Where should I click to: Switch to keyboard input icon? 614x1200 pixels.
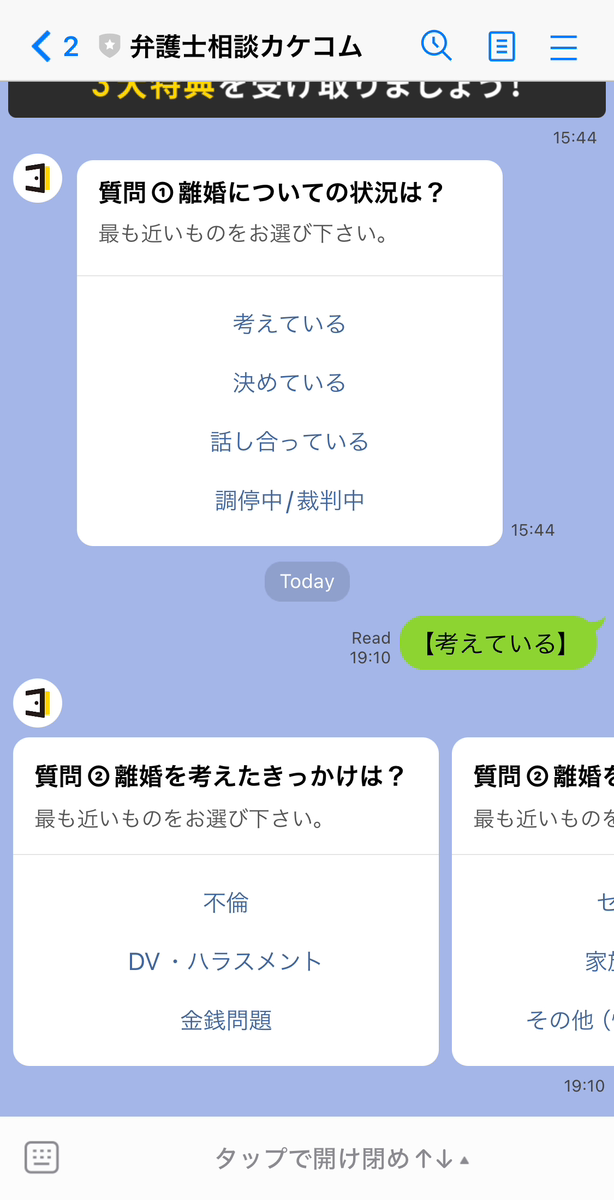(x=42, y=1157)
